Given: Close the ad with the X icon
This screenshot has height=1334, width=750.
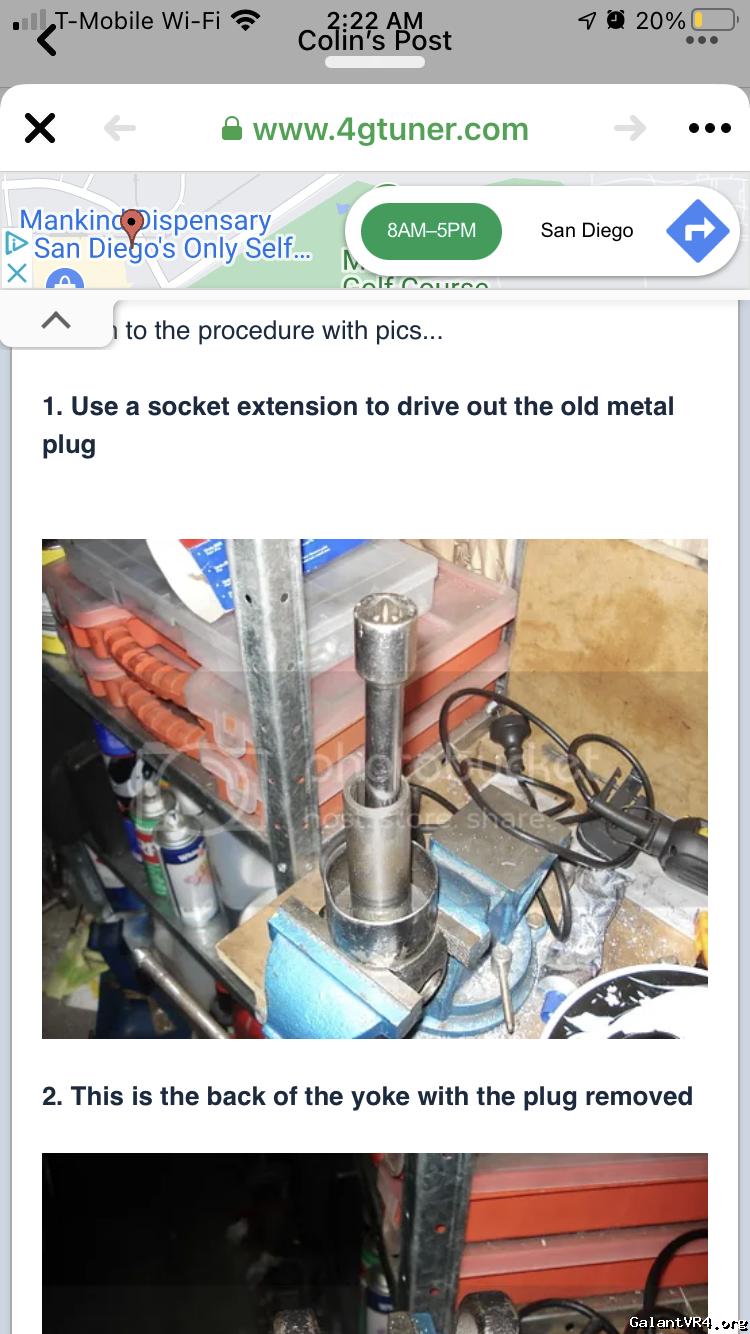Looking at the screenshot, I should [16, 272].
